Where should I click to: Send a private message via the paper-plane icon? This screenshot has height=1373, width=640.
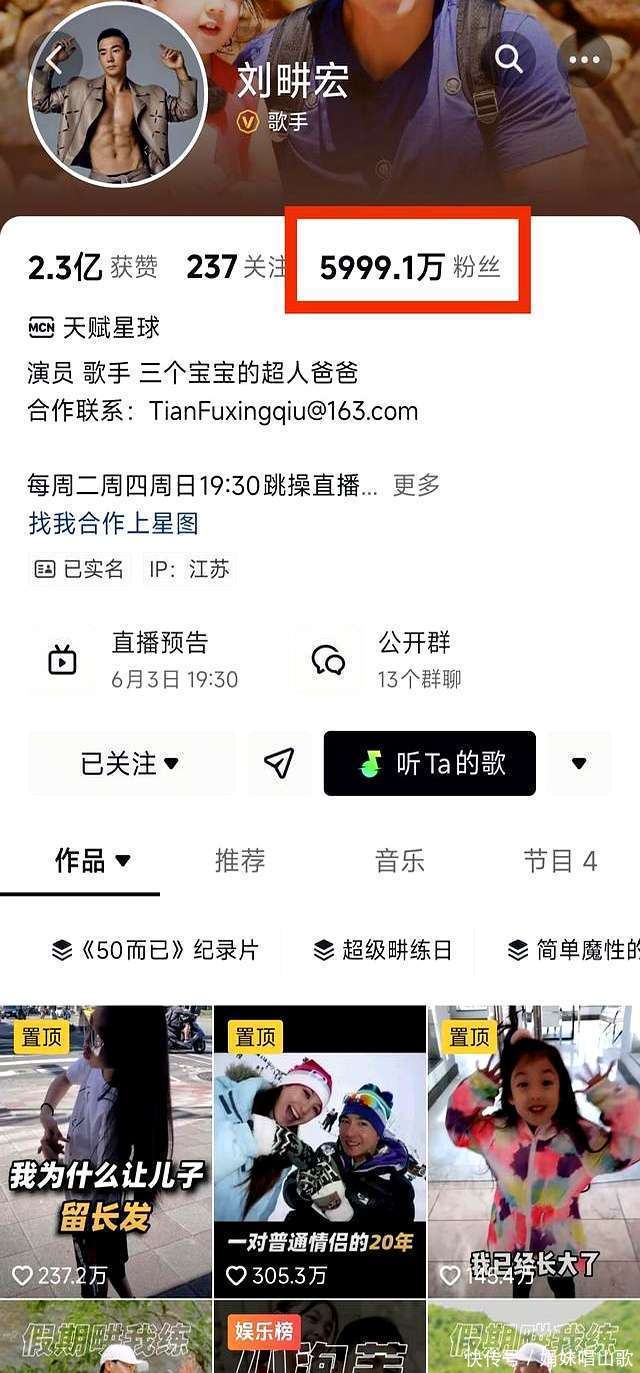(x=279, y=764)
